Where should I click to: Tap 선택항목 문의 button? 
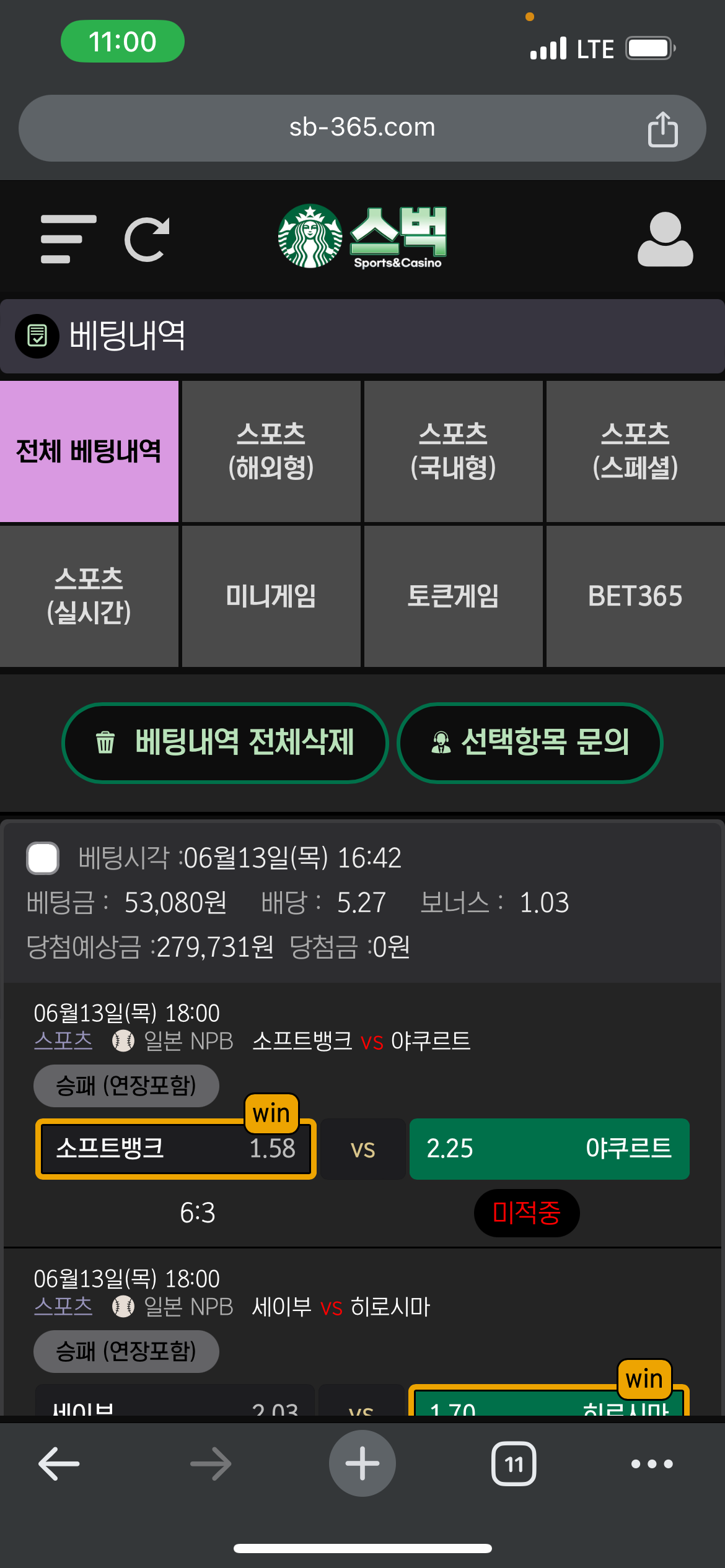tap(530, 743)
